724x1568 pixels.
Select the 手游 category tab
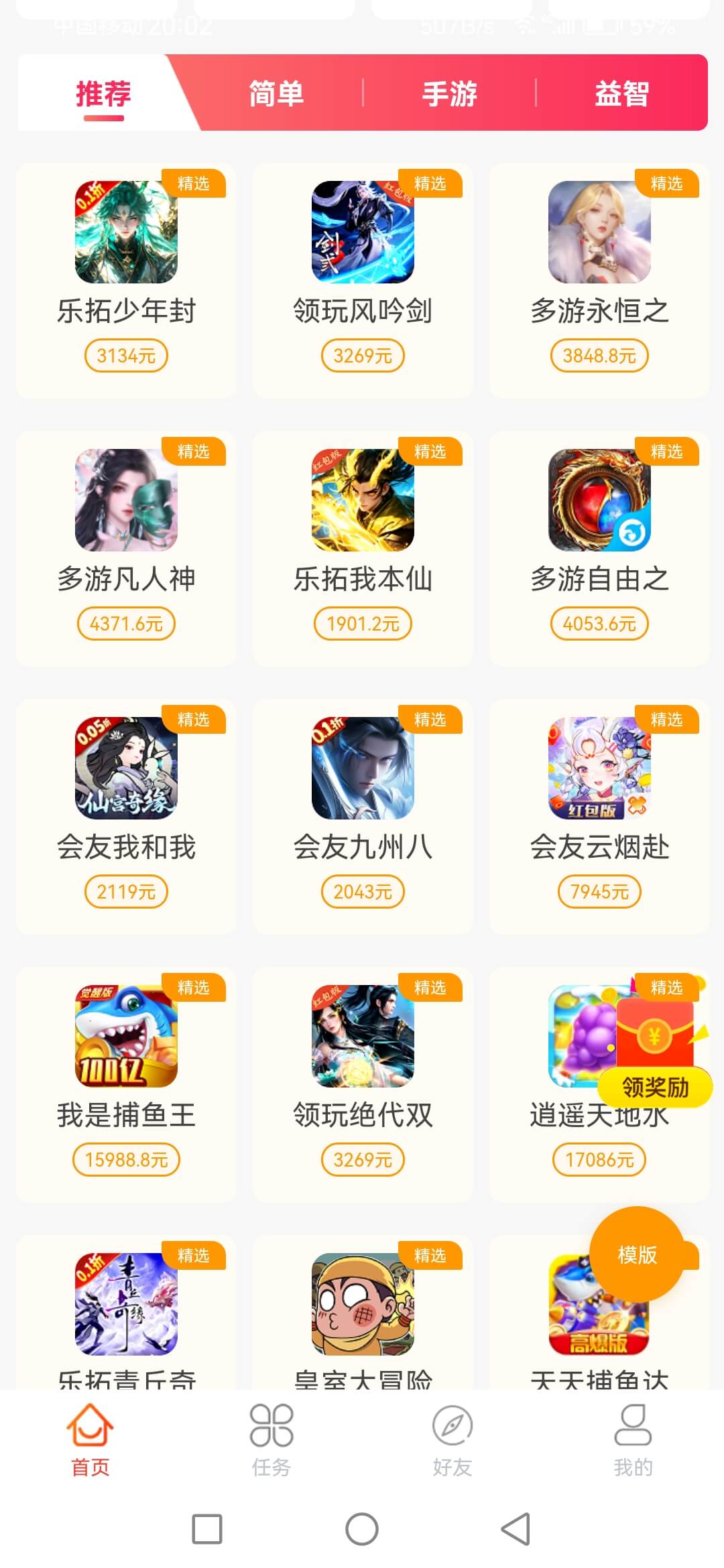[x=449, y=93]
